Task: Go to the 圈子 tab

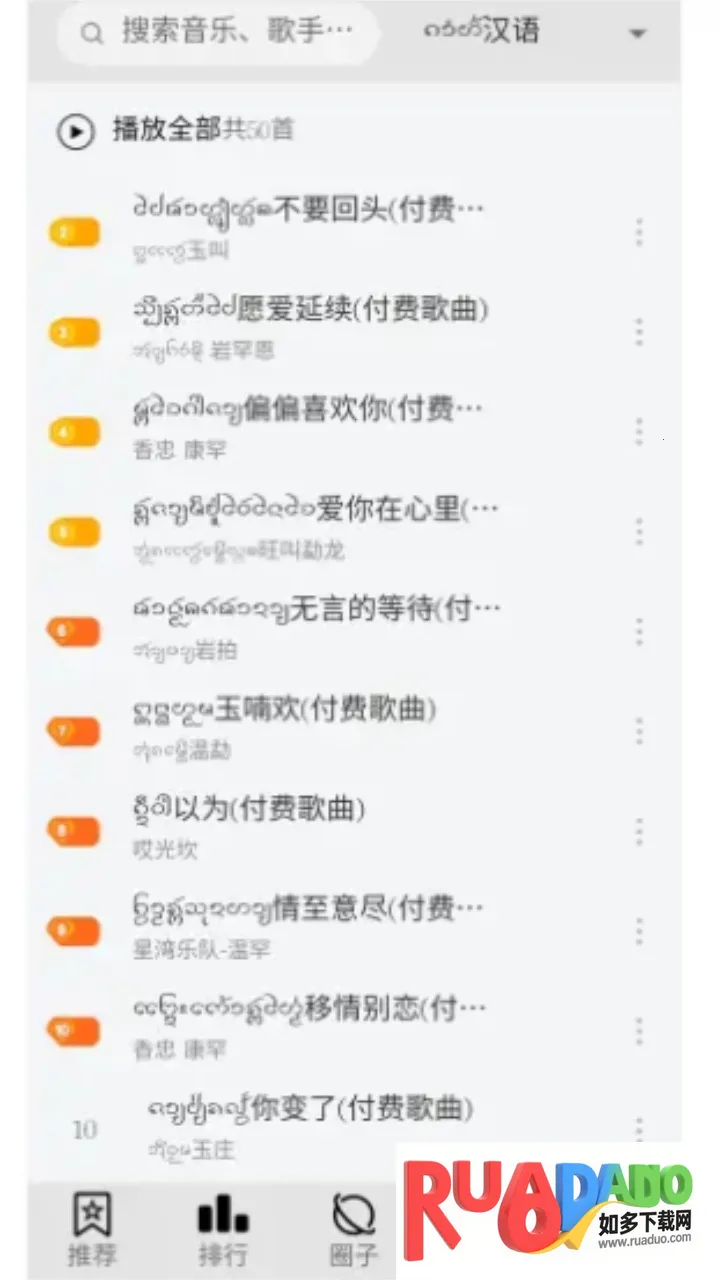Action: point(354,1230)
